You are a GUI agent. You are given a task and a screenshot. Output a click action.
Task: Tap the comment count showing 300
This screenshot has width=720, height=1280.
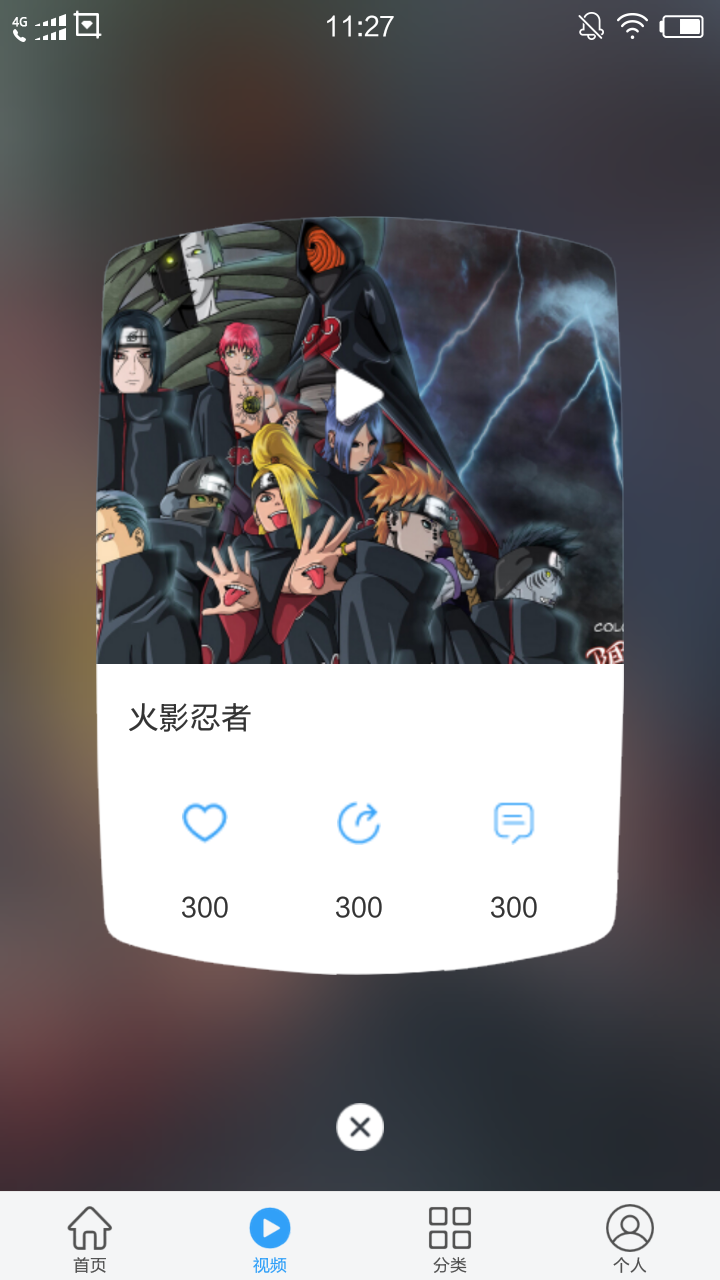coord(513,907)
